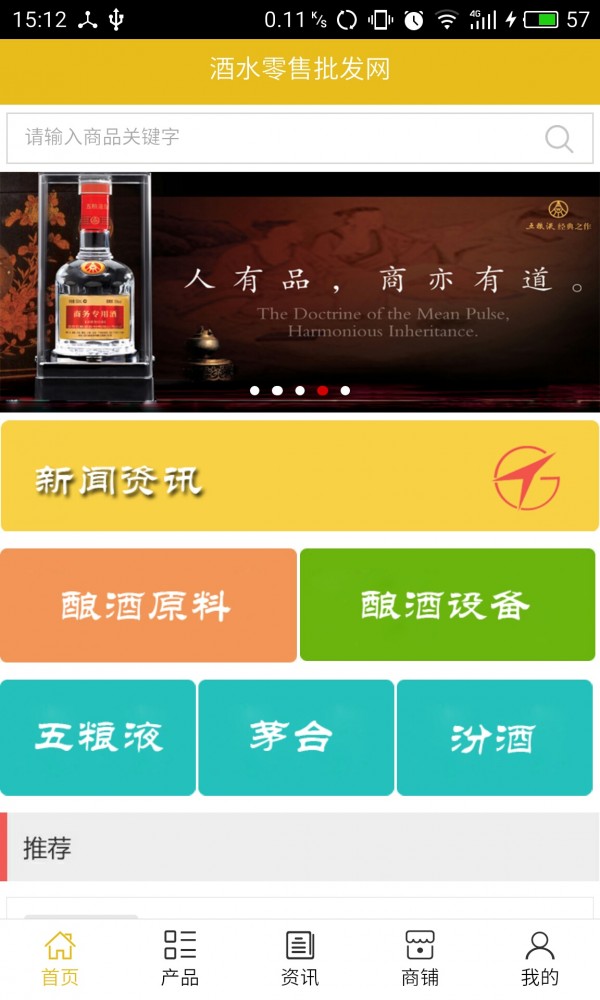Switch to the 资讯 tab
600x1000 pixels.
300,959
